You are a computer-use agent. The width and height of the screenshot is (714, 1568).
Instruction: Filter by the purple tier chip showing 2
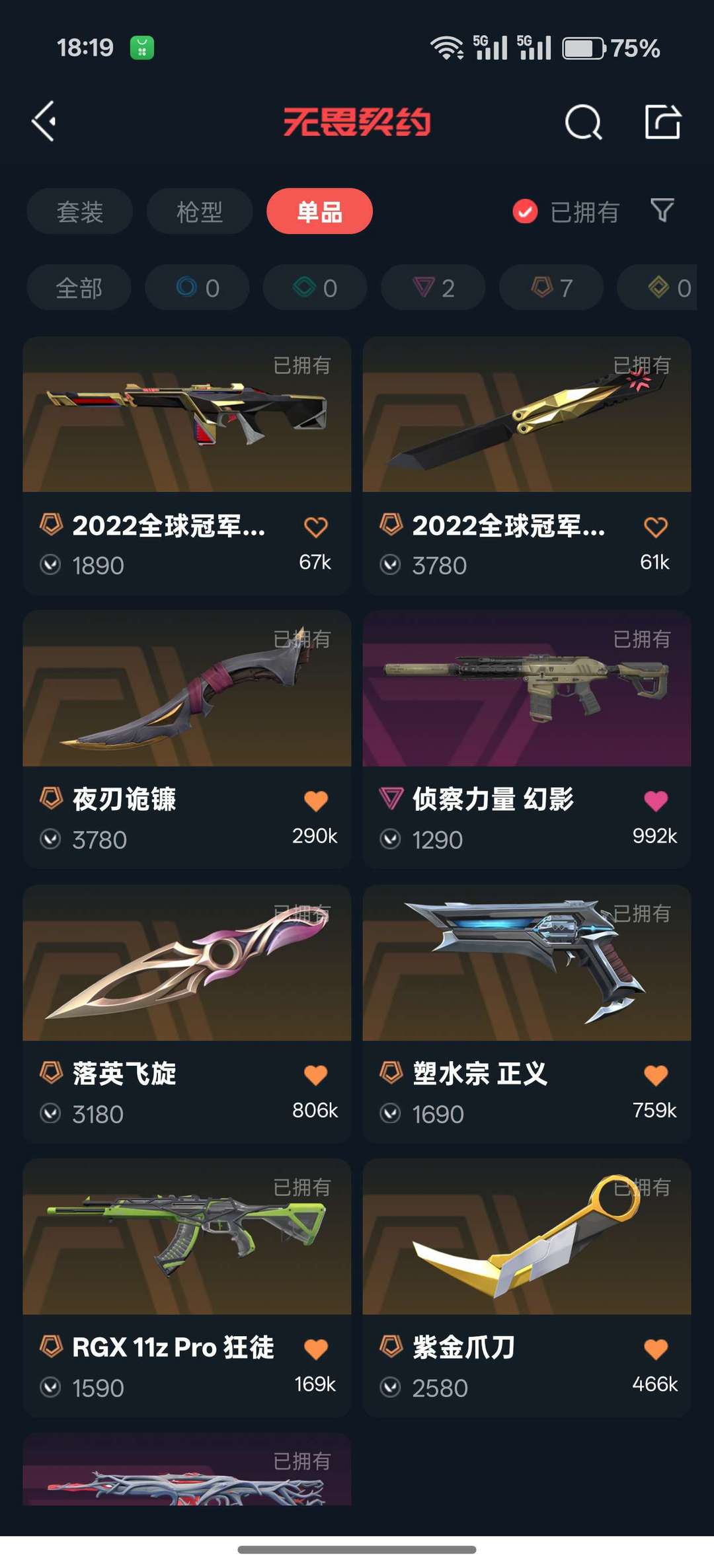point(433,287)
